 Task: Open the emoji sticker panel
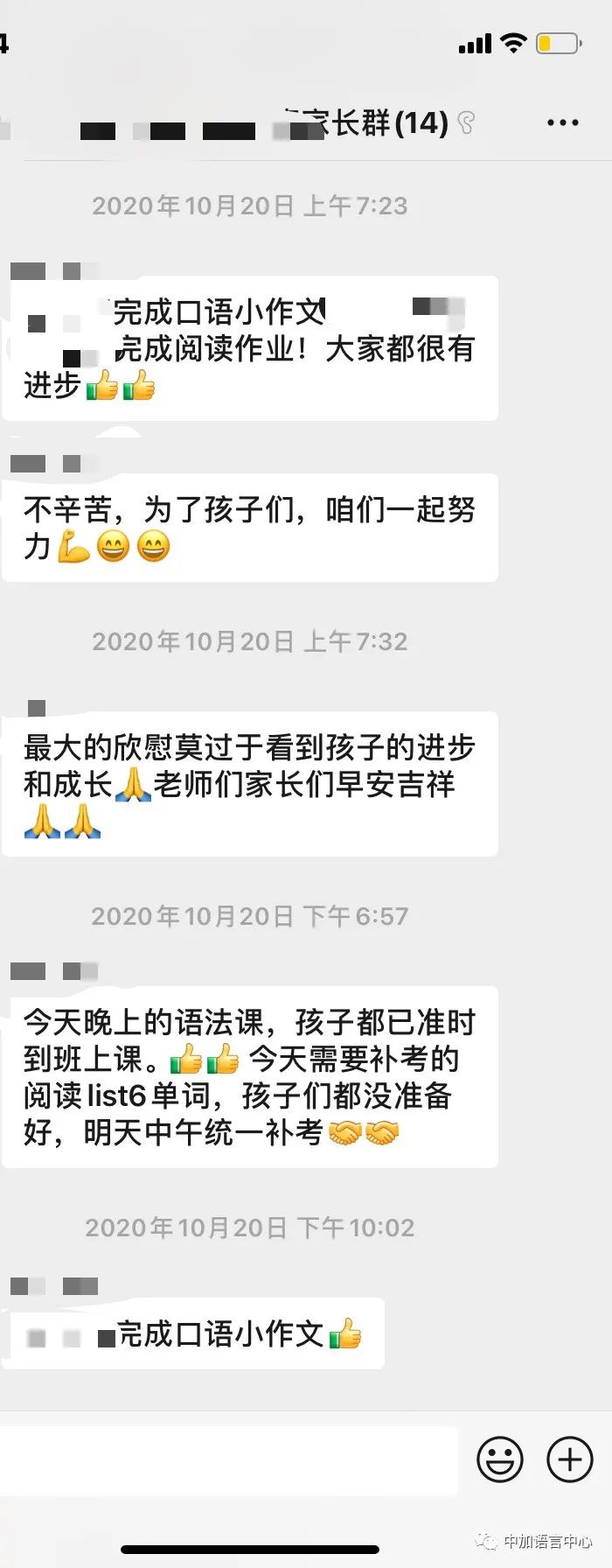pyautogui.click(x=500, y=1459)
